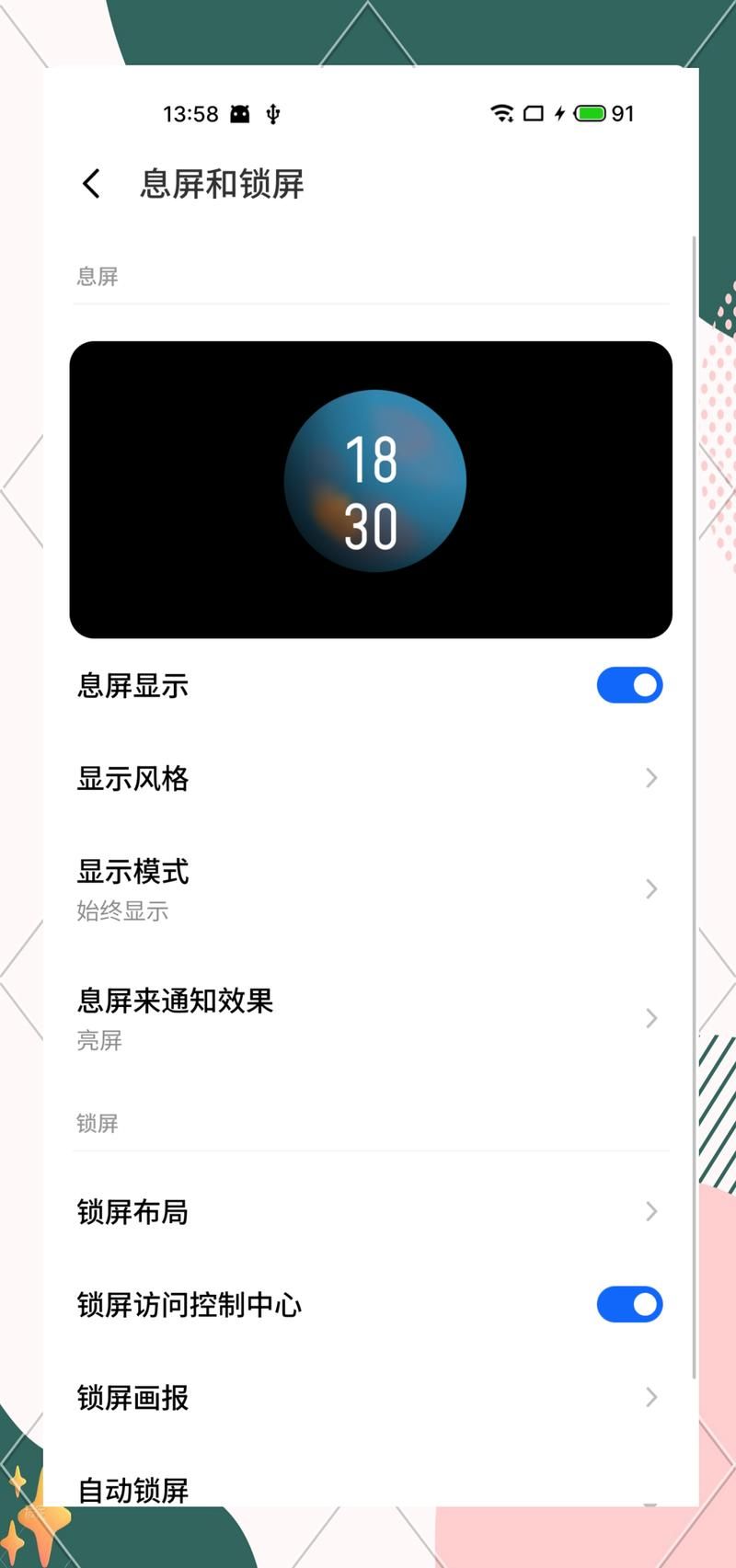
Task: Toggle the 息屏显示 switch
Action: pos(629,685)
